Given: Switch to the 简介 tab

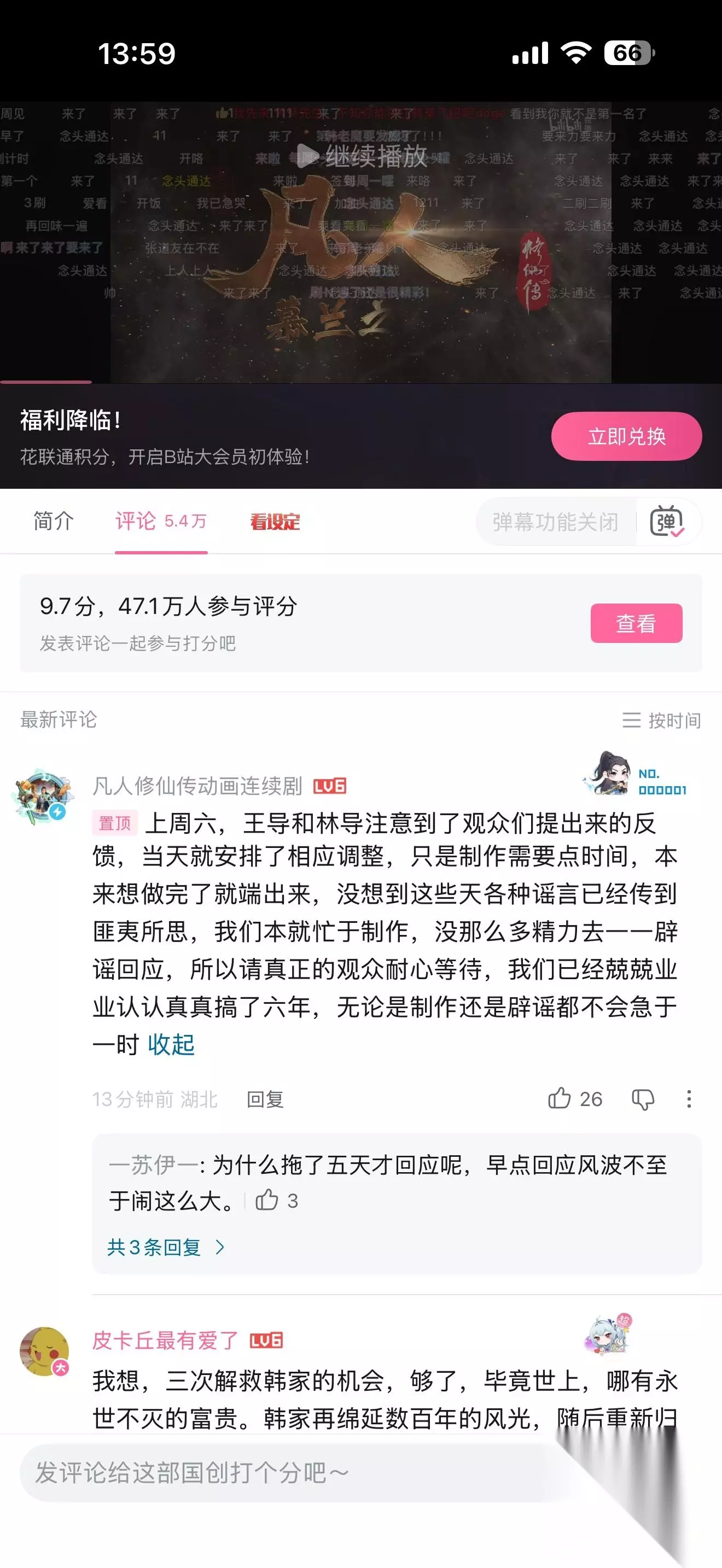Looking at the screenshot, I should click(x=54, y=521).
